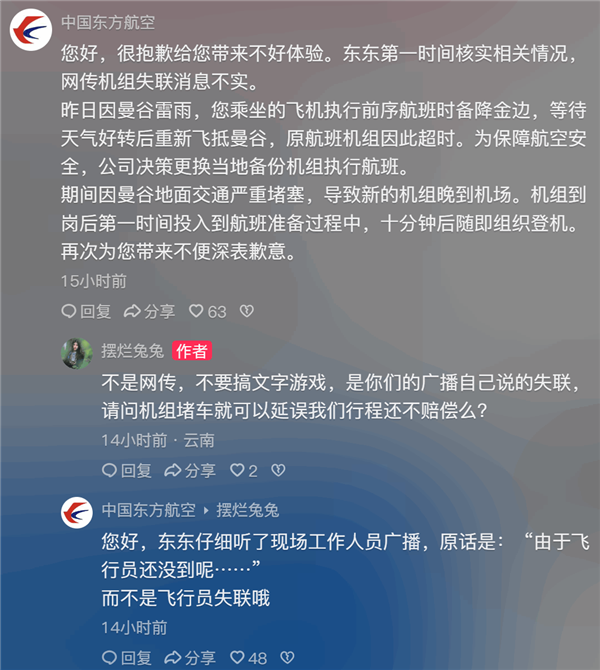Reply to 摆烂兔兔's comment
600x670 pixels.
click(x=127, y=470)
